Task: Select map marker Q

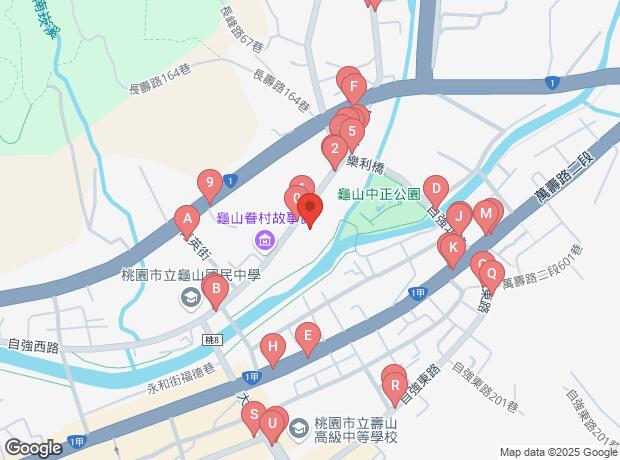Action: [x=489, y=273]
